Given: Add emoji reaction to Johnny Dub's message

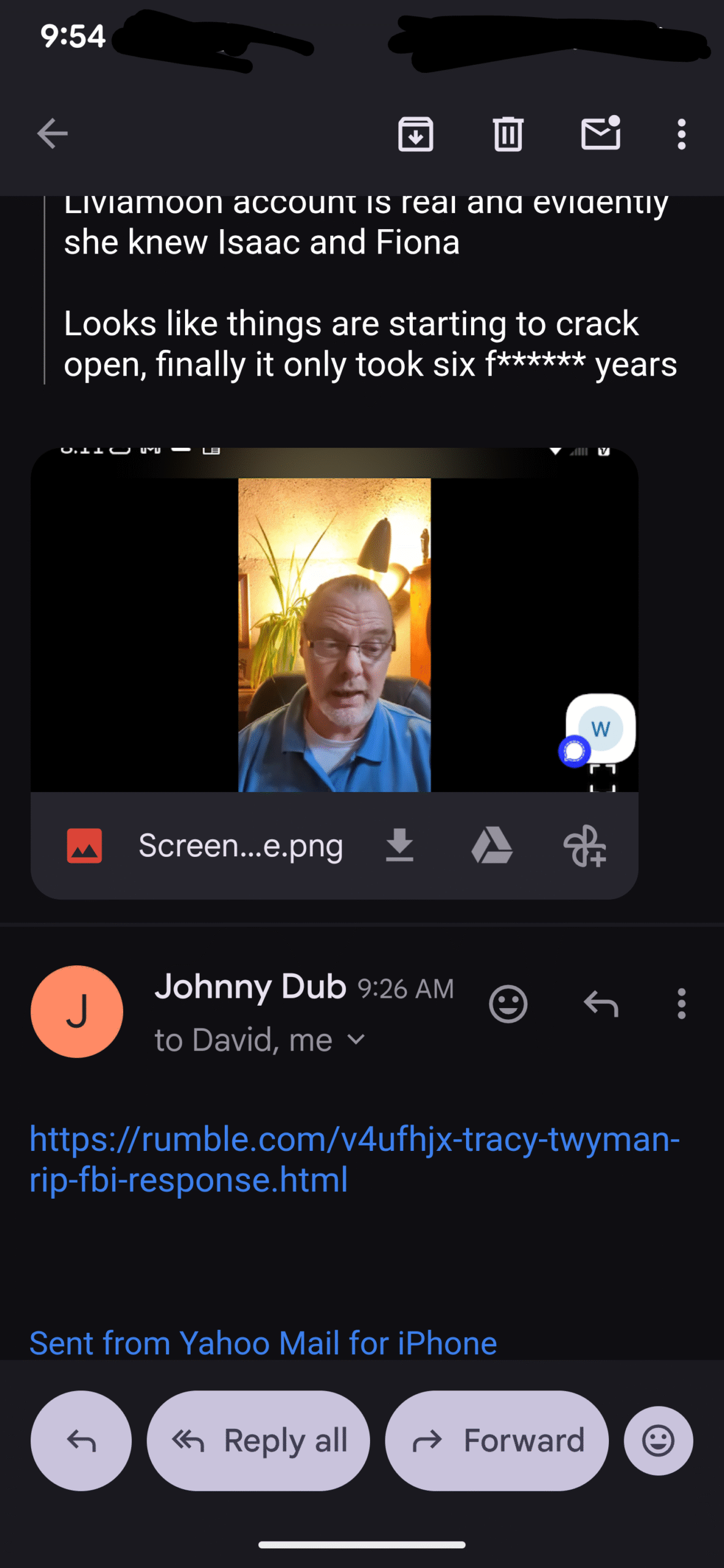Looking at the screenshot, I should 508,1004.
